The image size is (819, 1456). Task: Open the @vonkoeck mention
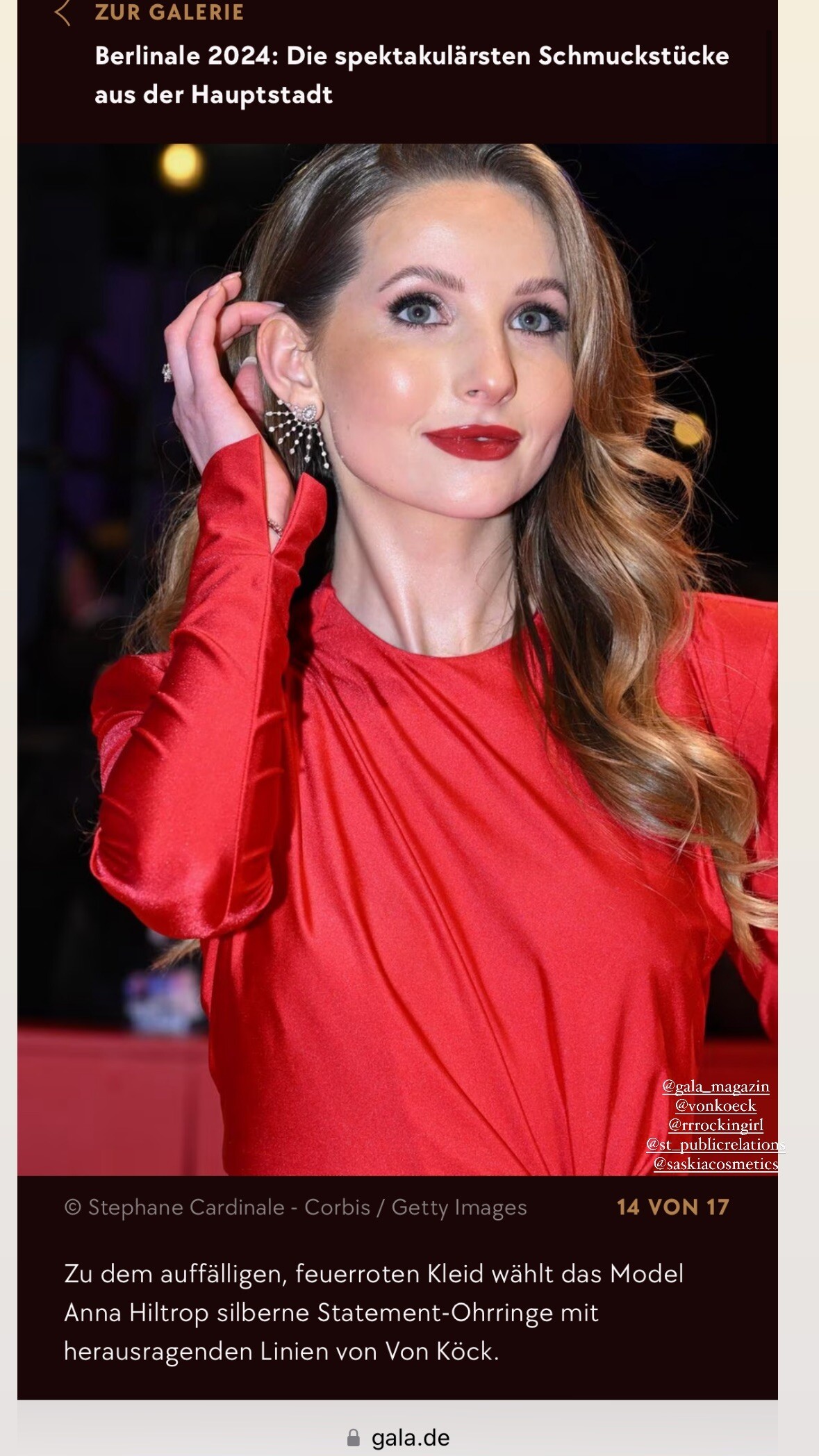point(715,1105)
